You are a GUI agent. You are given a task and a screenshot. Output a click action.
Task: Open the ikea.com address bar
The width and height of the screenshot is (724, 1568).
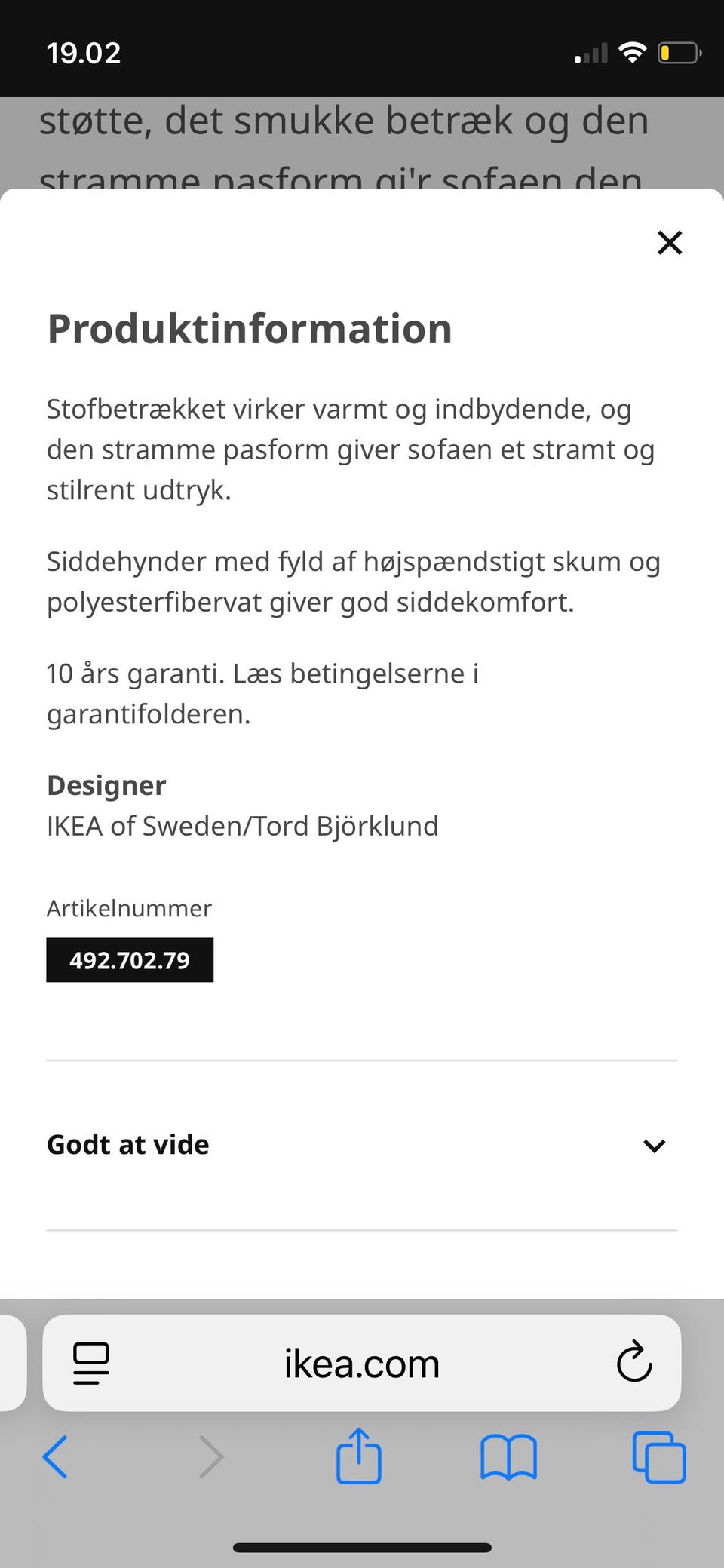pos(361,1363)
